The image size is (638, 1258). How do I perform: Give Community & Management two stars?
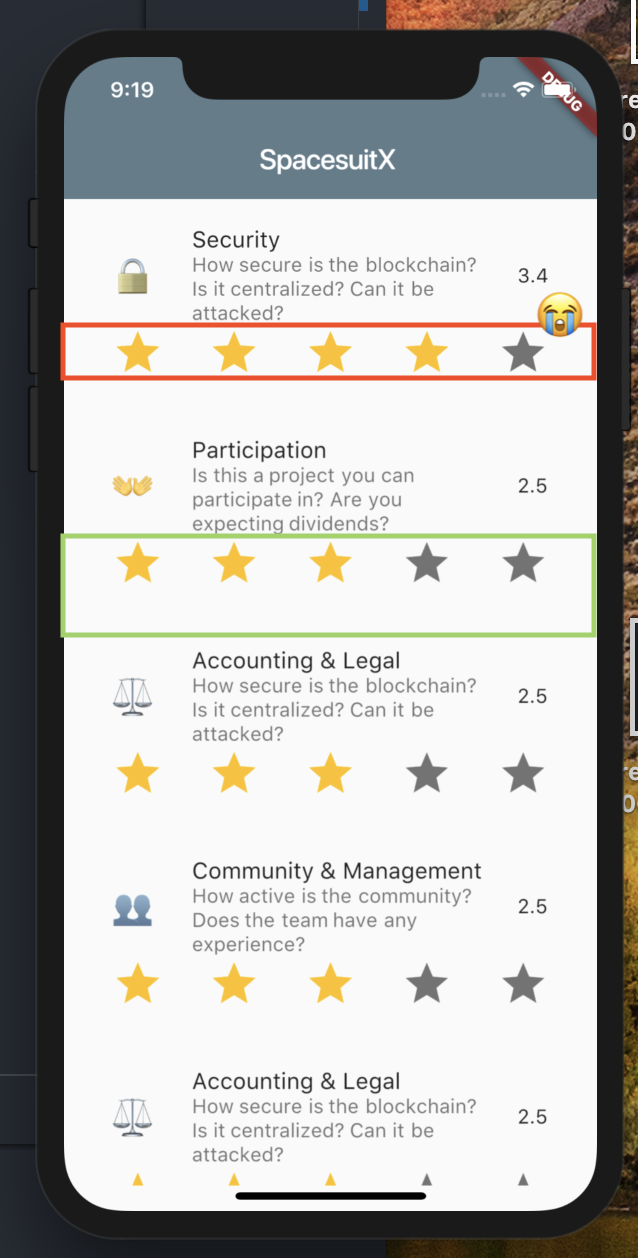point(234,984)
